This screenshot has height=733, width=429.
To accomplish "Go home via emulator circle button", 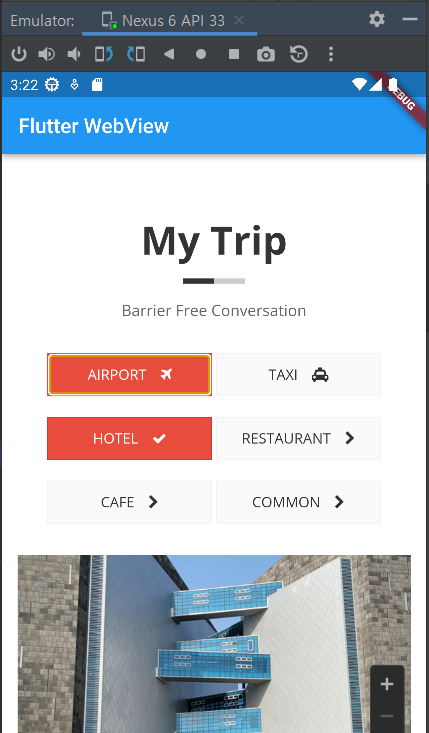I will (x=201, y=54).
